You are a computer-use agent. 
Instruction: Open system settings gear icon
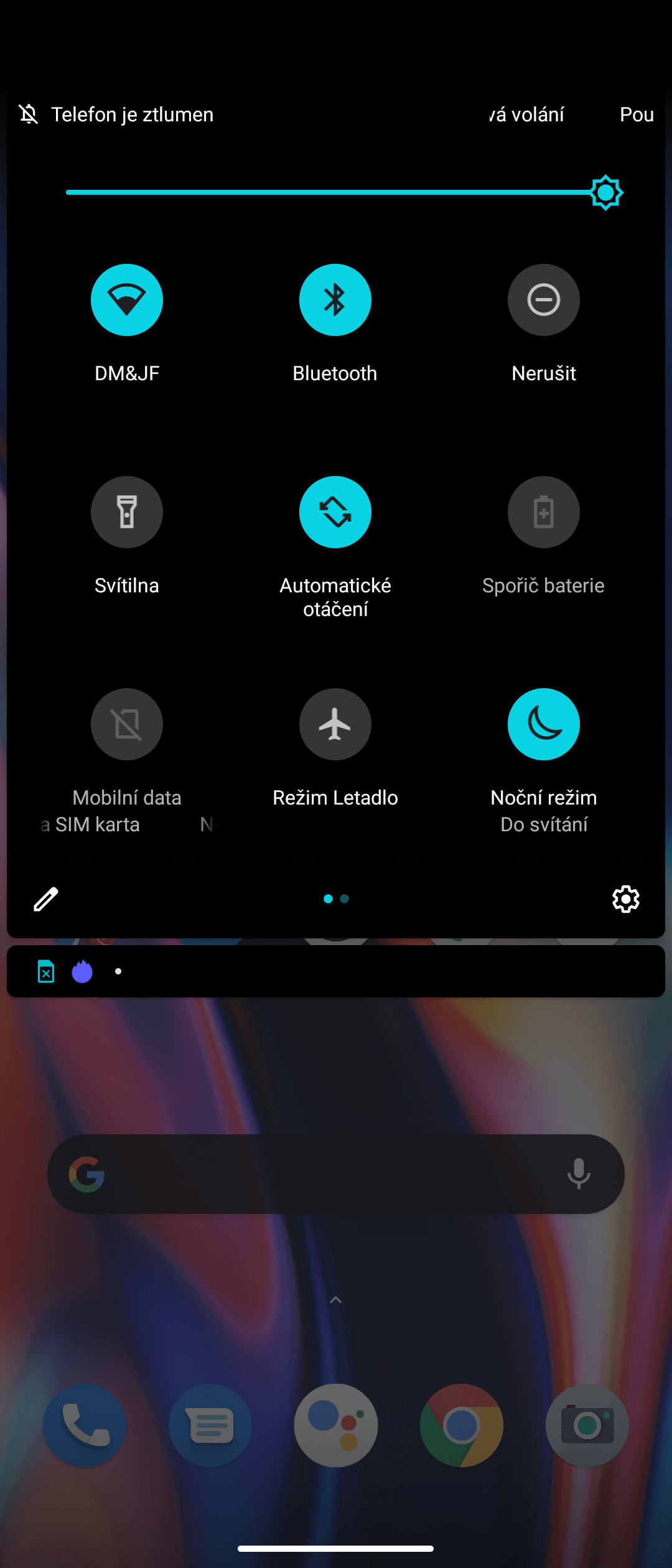pyautogui.click(x=625, y=899)
